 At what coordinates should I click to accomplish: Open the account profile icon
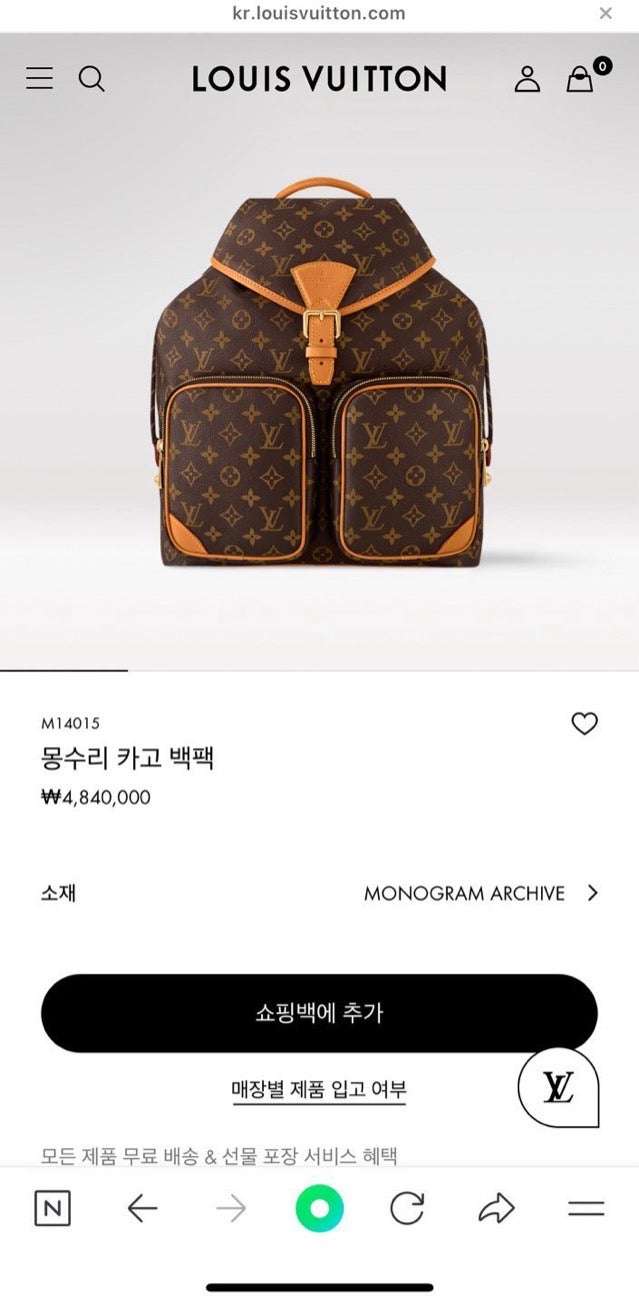527,79
